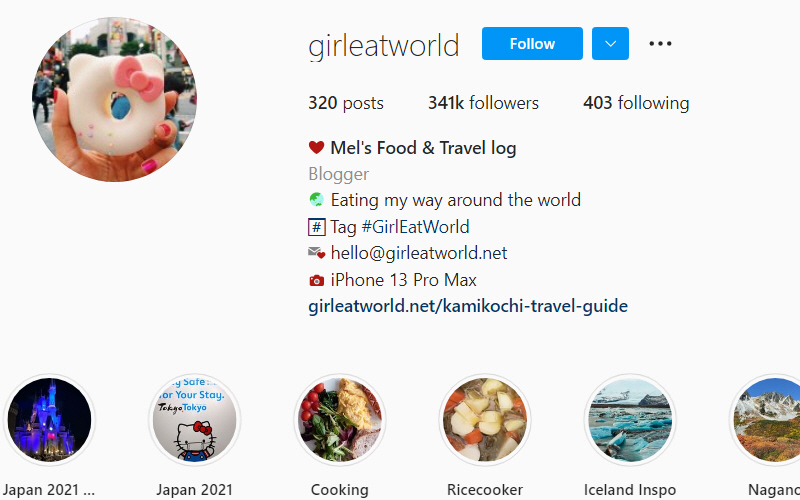Open the Ricecooker story highlight
The height and width of the screenshot is (500, 800).
point(485,420)
